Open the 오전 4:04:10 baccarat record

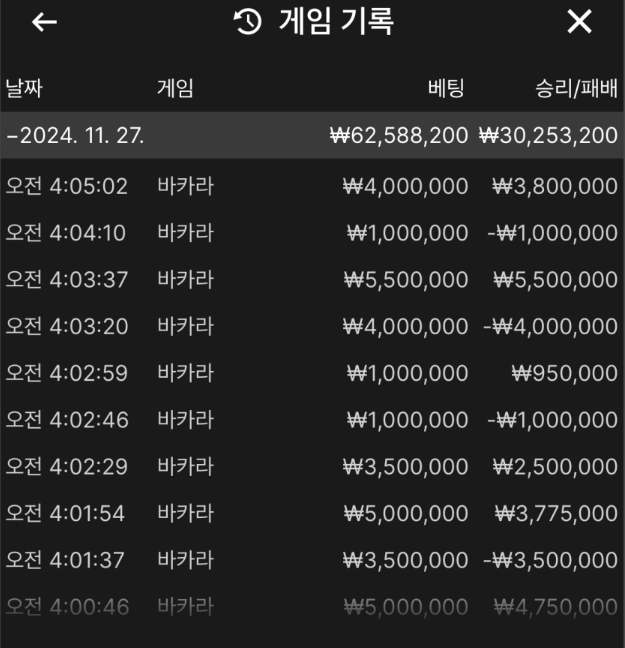click(312, 233)
